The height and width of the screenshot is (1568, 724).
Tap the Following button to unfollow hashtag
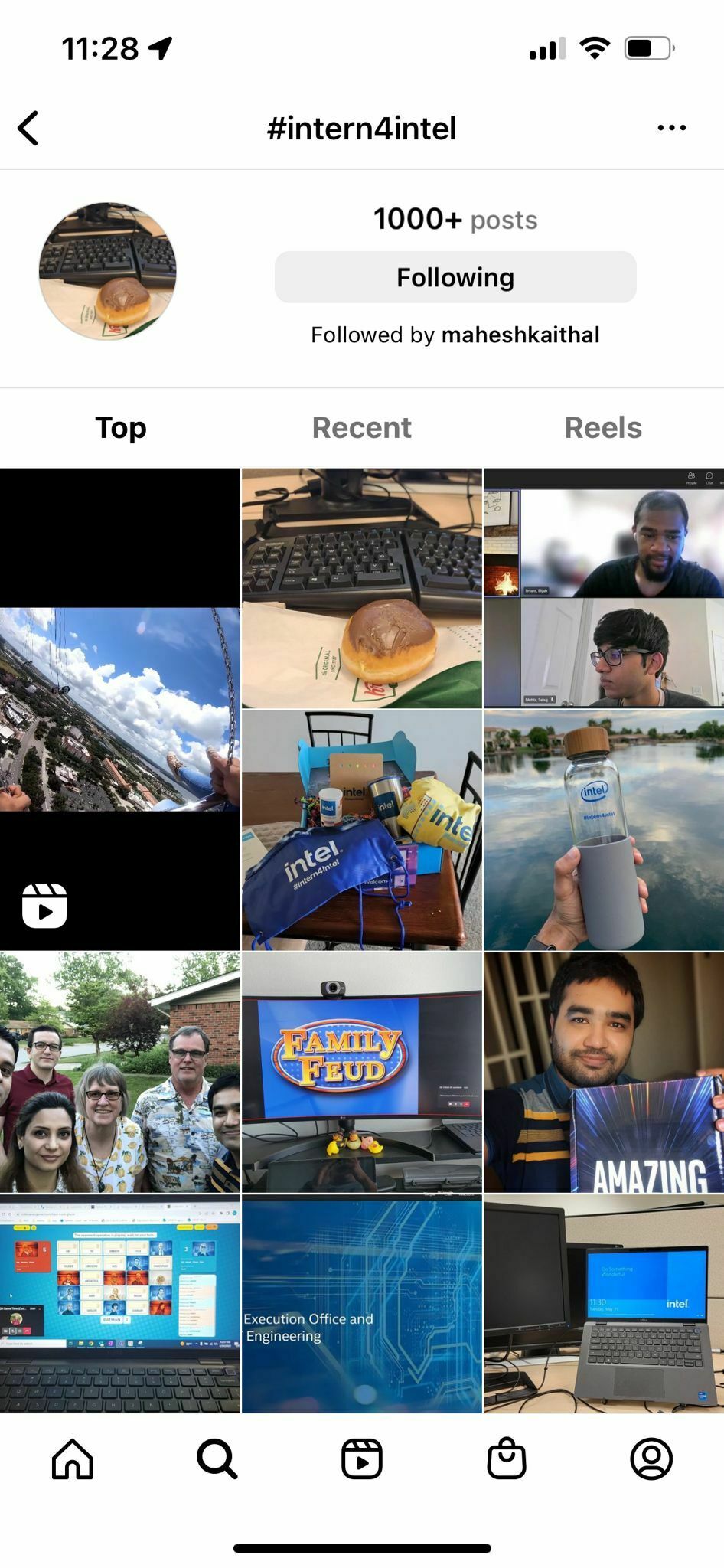(455, 277)
